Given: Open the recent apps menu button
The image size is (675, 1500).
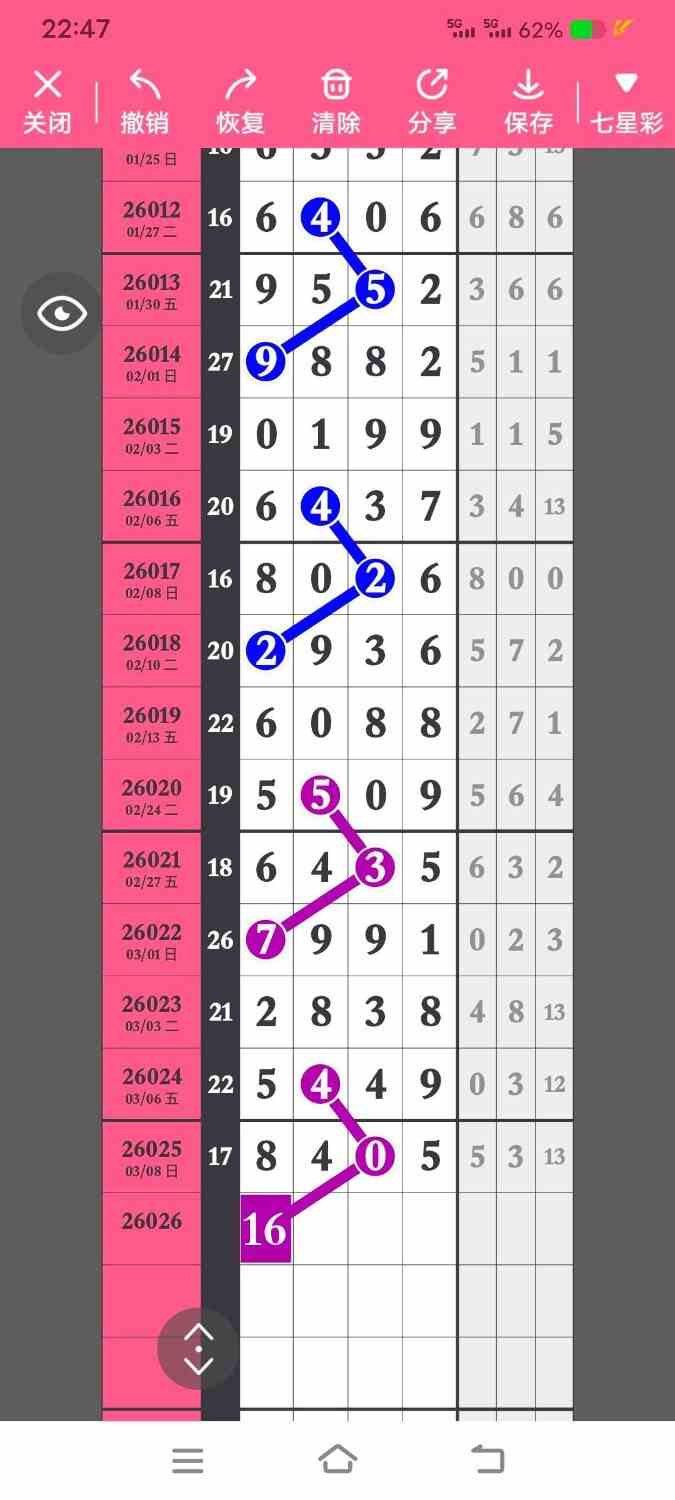Looking at the screenshot, I should 188,1460.
